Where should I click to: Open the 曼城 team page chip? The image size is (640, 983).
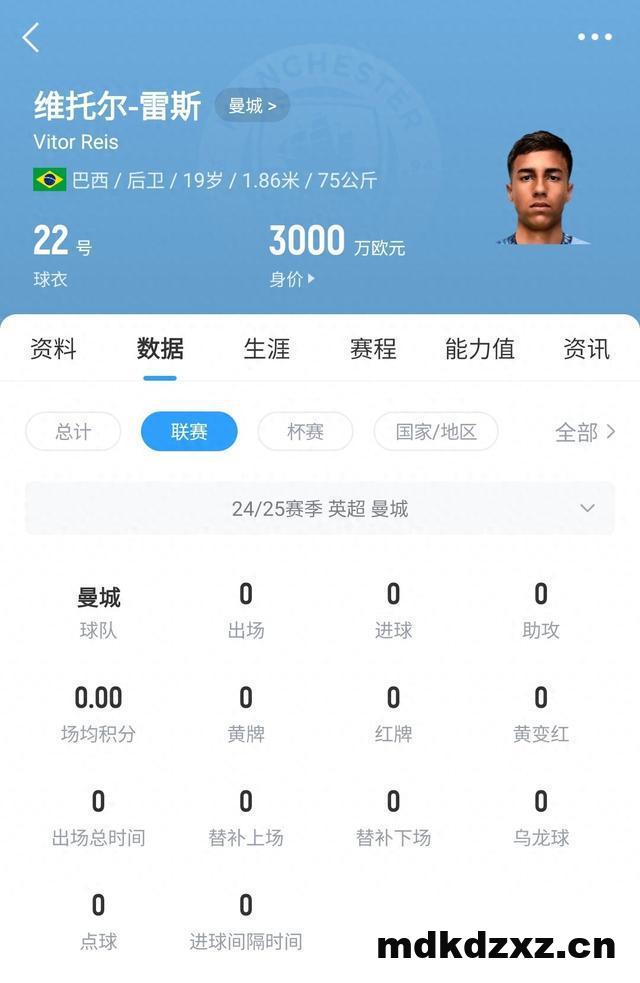252,105
